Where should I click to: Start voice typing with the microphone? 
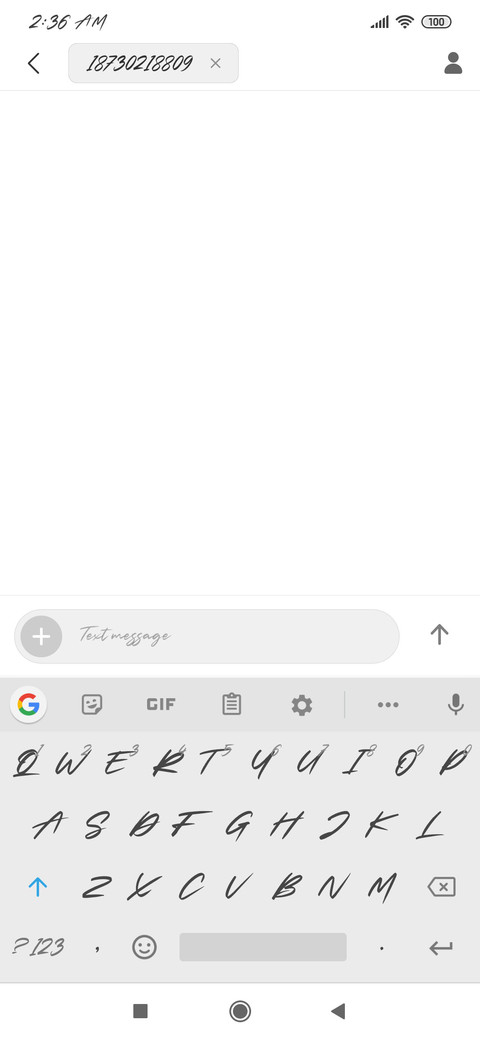[x=455, y=704]
